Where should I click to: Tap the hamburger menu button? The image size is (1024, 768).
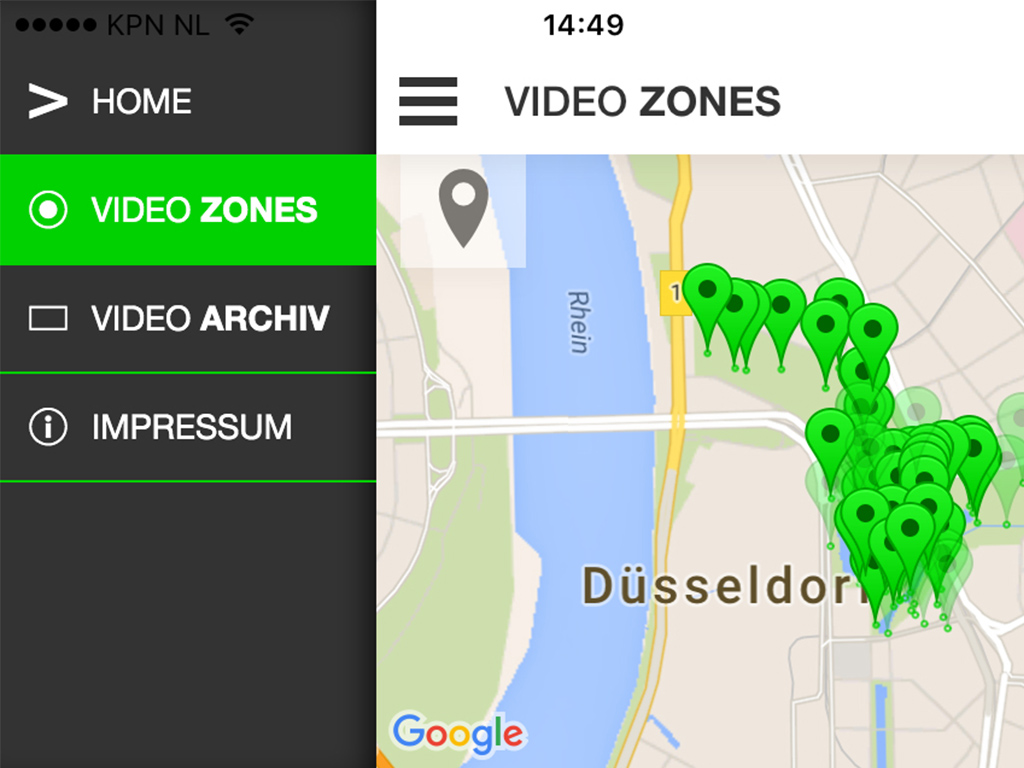point(428,102)
